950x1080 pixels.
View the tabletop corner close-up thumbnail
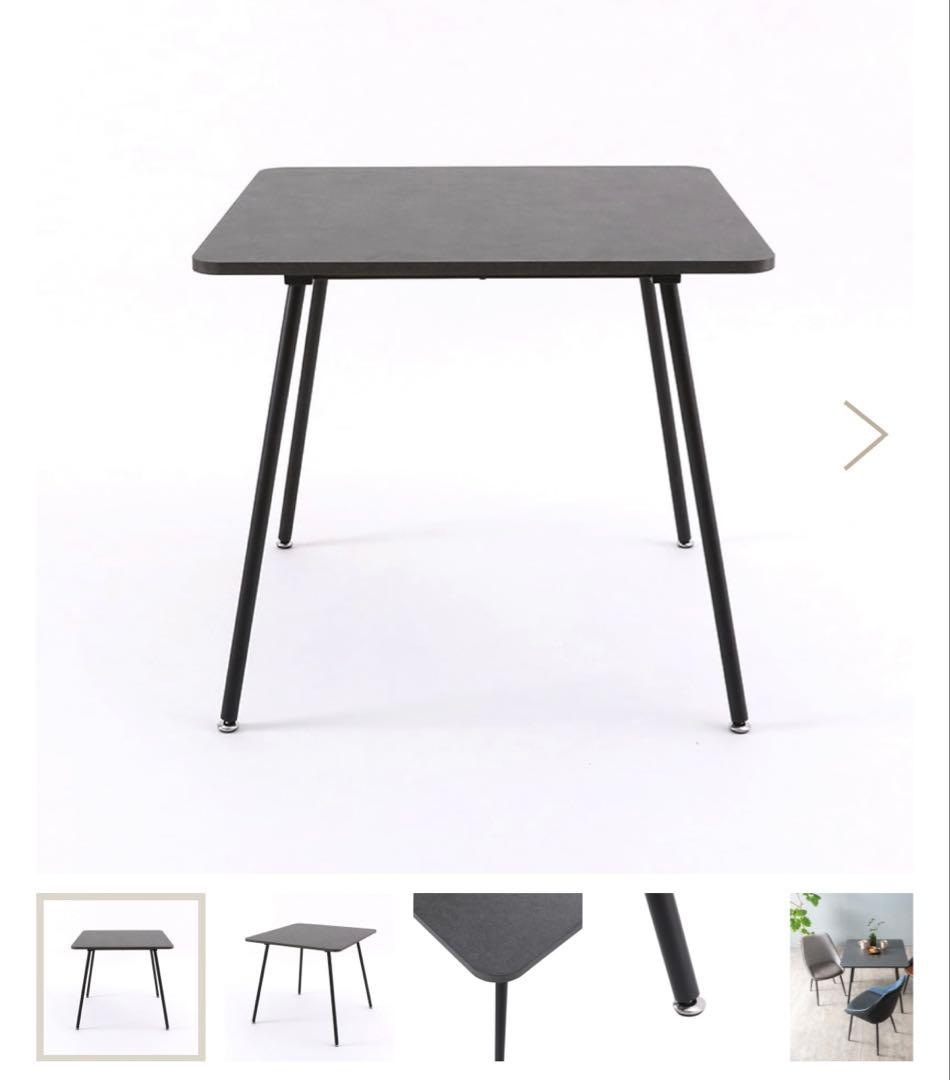[497, 976]
